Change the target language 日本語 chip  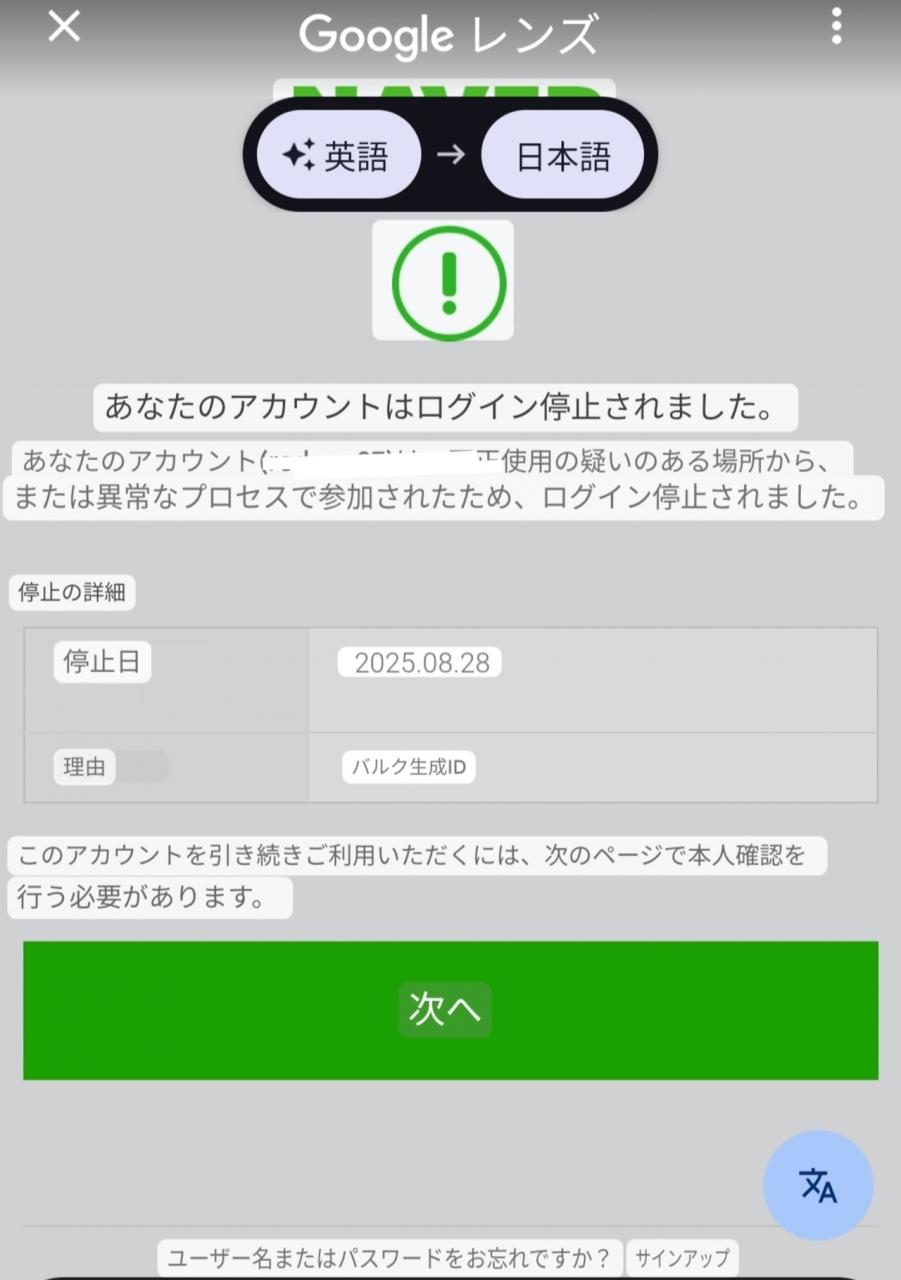coord(562,155)
